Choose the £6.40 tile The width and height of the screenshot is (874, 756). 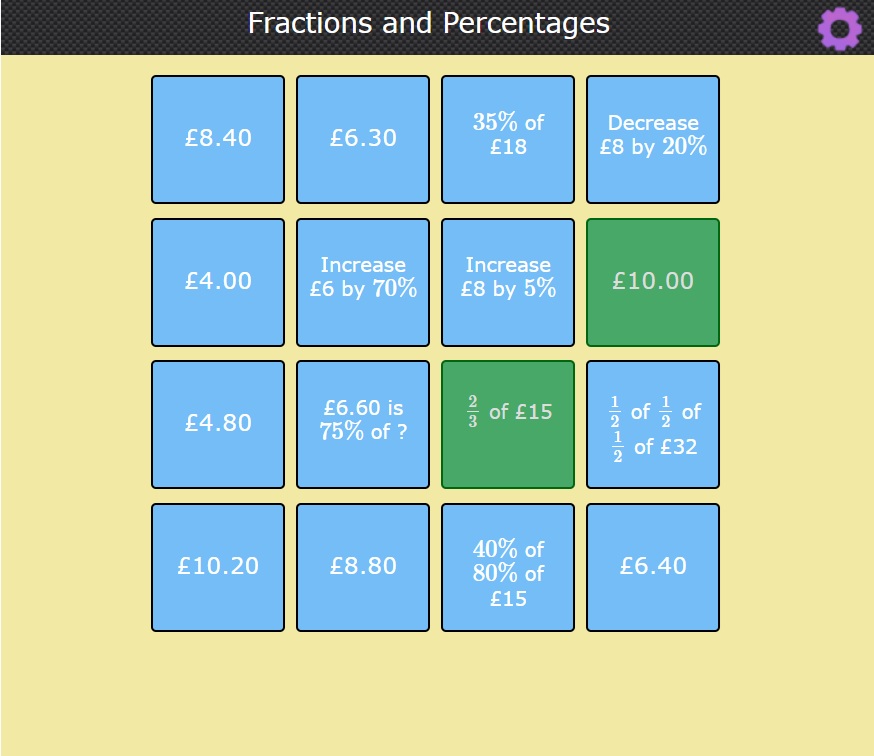tap(653, 567)
